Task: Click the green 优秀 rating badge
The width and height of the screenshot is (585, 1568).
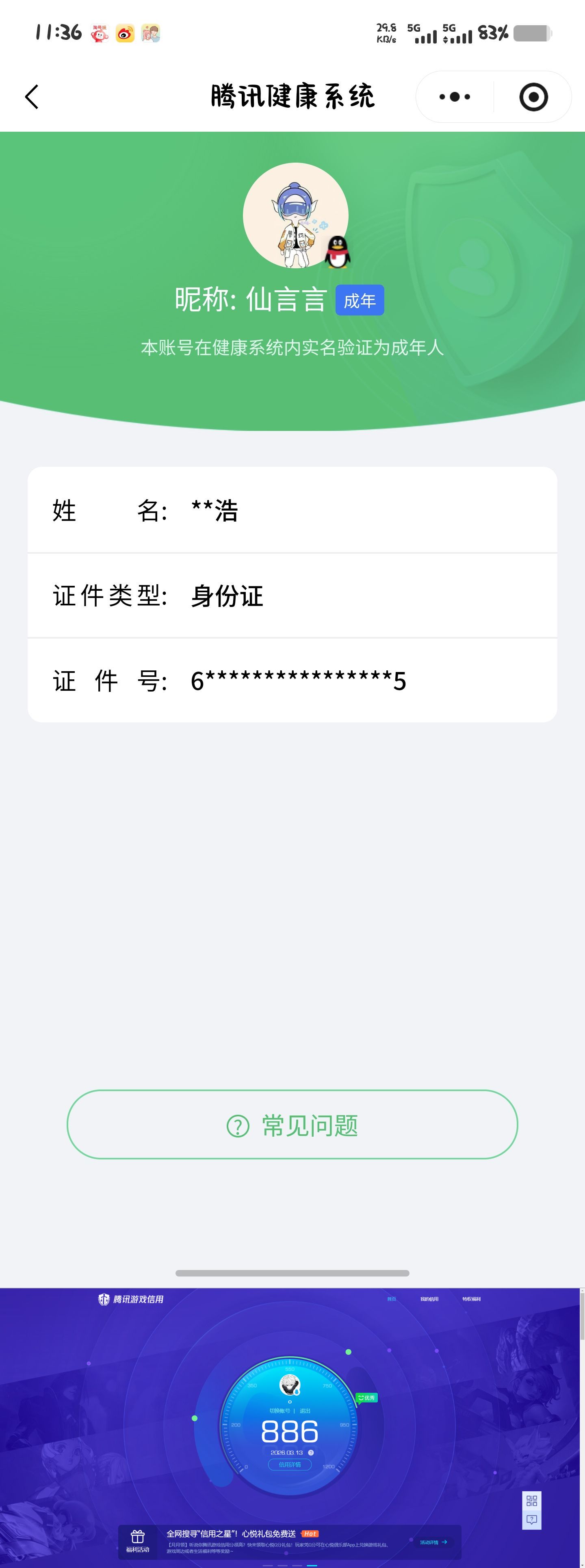Action: pos(367,1398)
